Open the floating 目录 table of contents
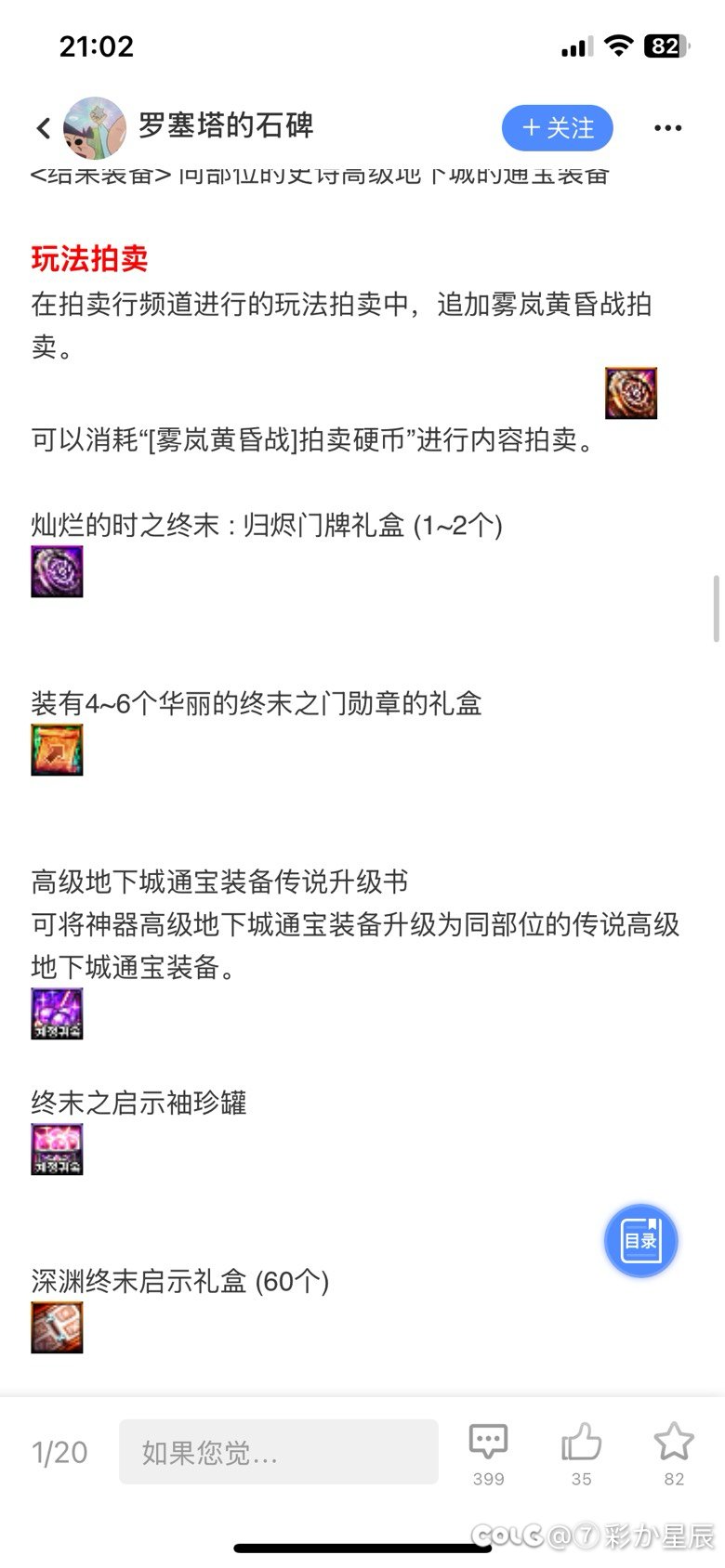The width and height of the screenshot is (725, 1568). point(640,1240)
